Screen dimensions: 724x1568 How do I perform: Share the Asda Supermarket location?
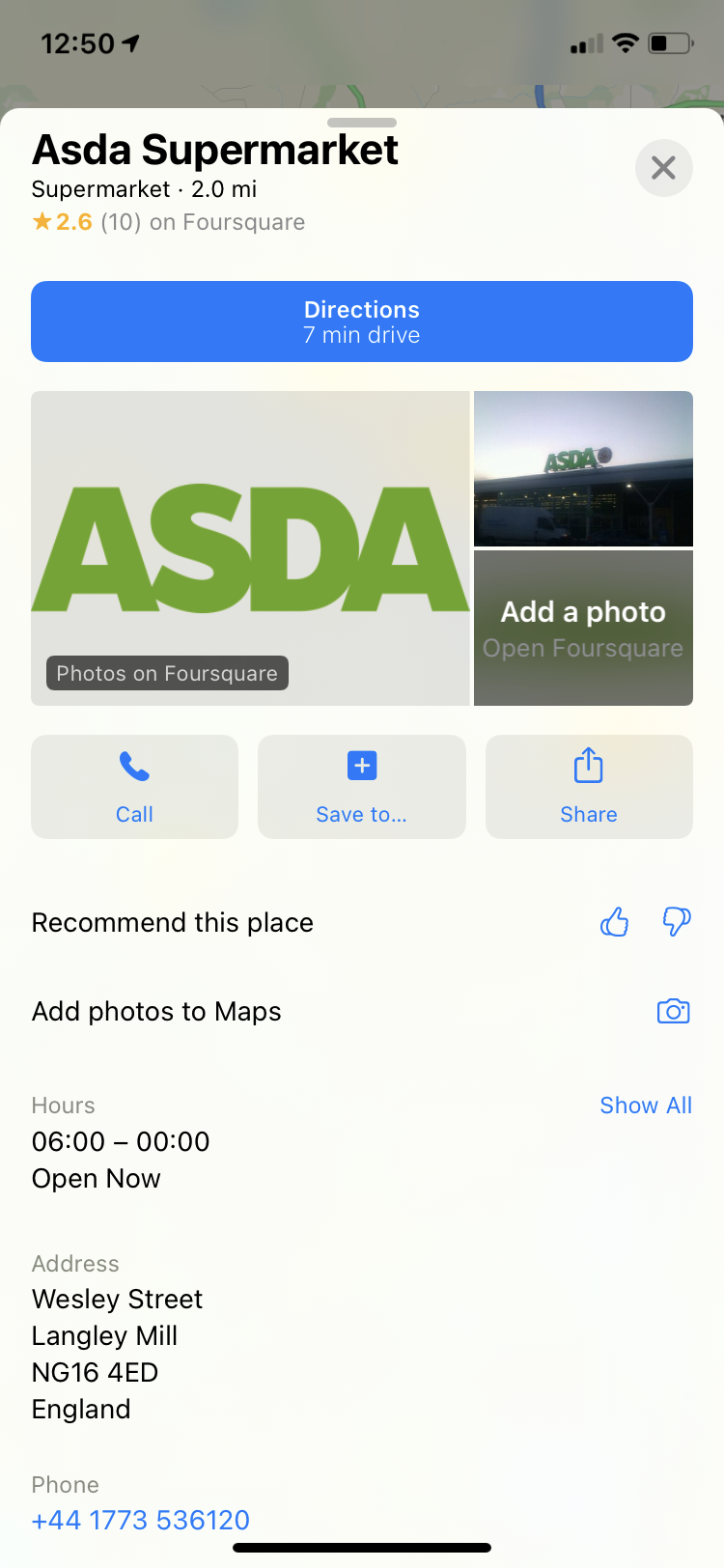589,787
